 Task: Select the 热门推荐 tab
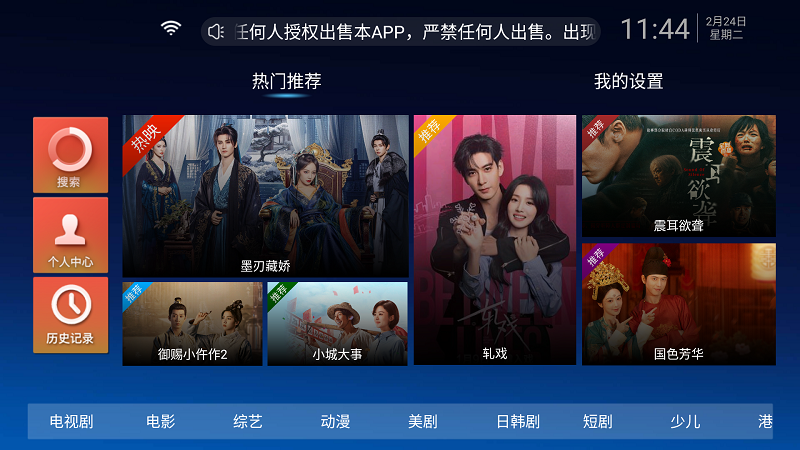[x=286, y=82]
